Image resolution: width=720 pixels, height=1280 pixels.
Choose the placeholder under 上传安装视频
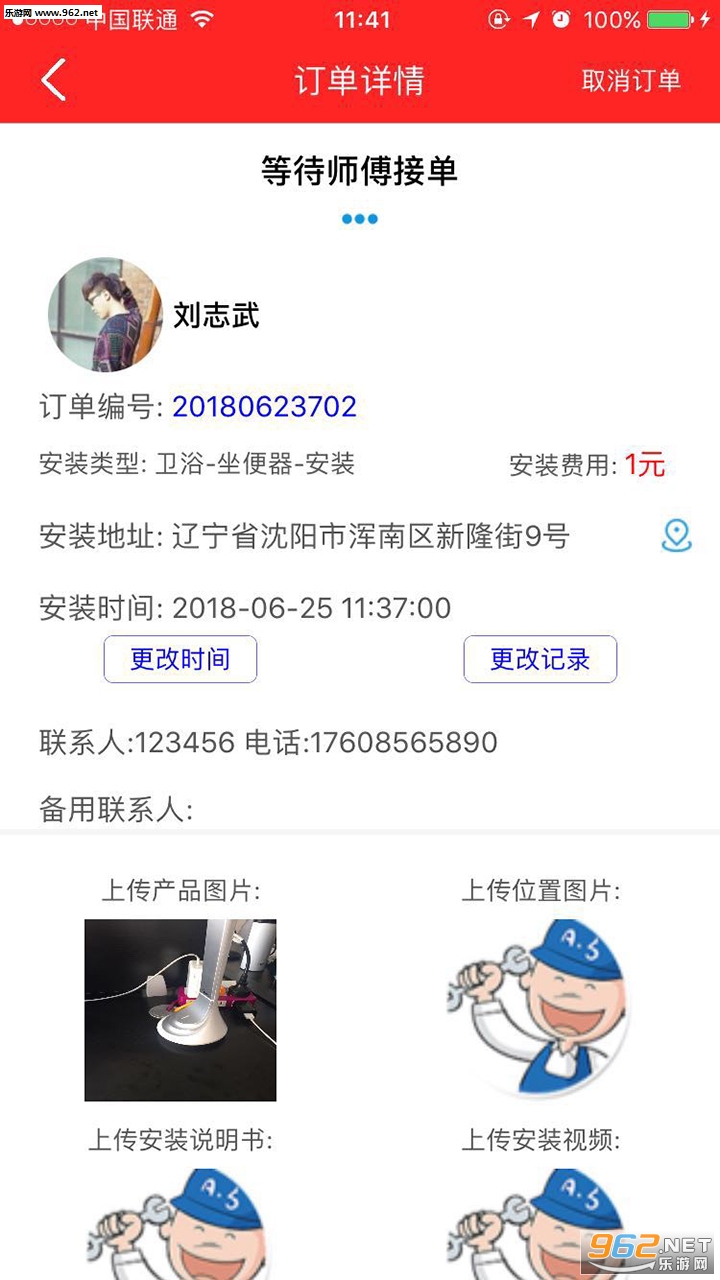pyautogui.click(x=540, y=1225)
